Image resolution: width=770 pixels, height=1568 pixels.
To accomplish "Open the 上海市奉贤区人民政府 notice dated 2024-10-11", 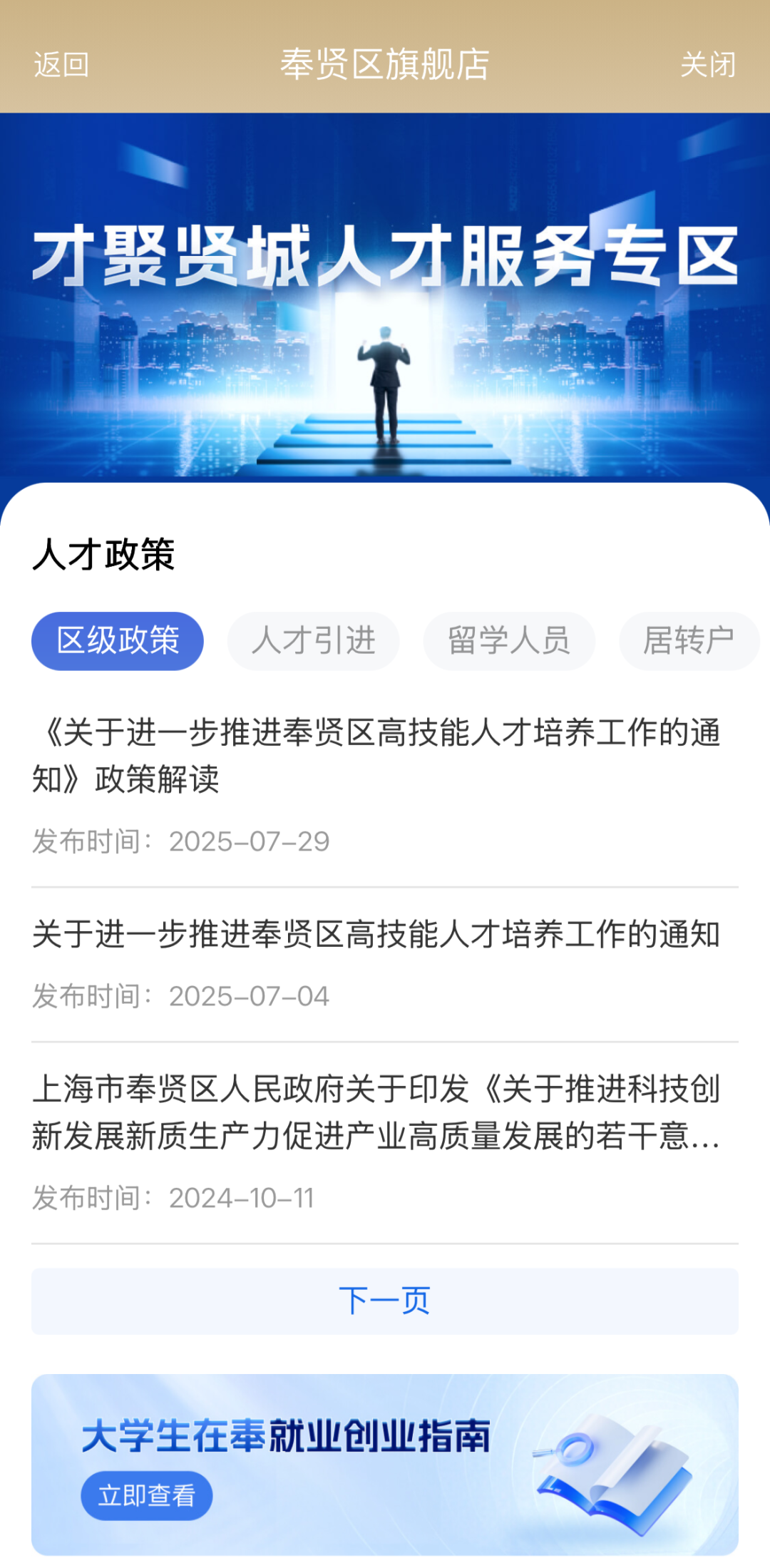I will pyautogui.click(x=376, y=1112).
